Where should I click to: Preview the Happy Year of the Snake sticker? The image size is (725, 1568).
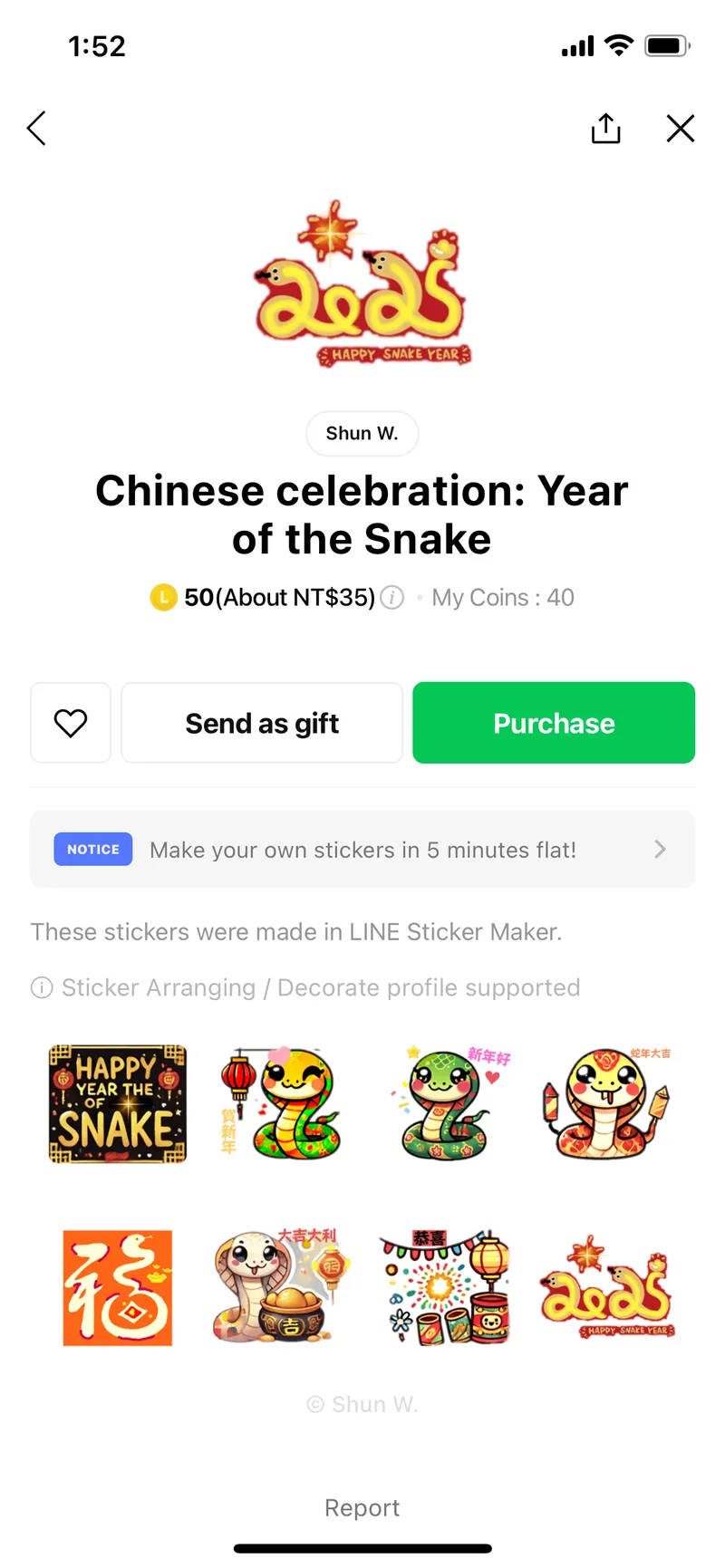point(118,1103)
